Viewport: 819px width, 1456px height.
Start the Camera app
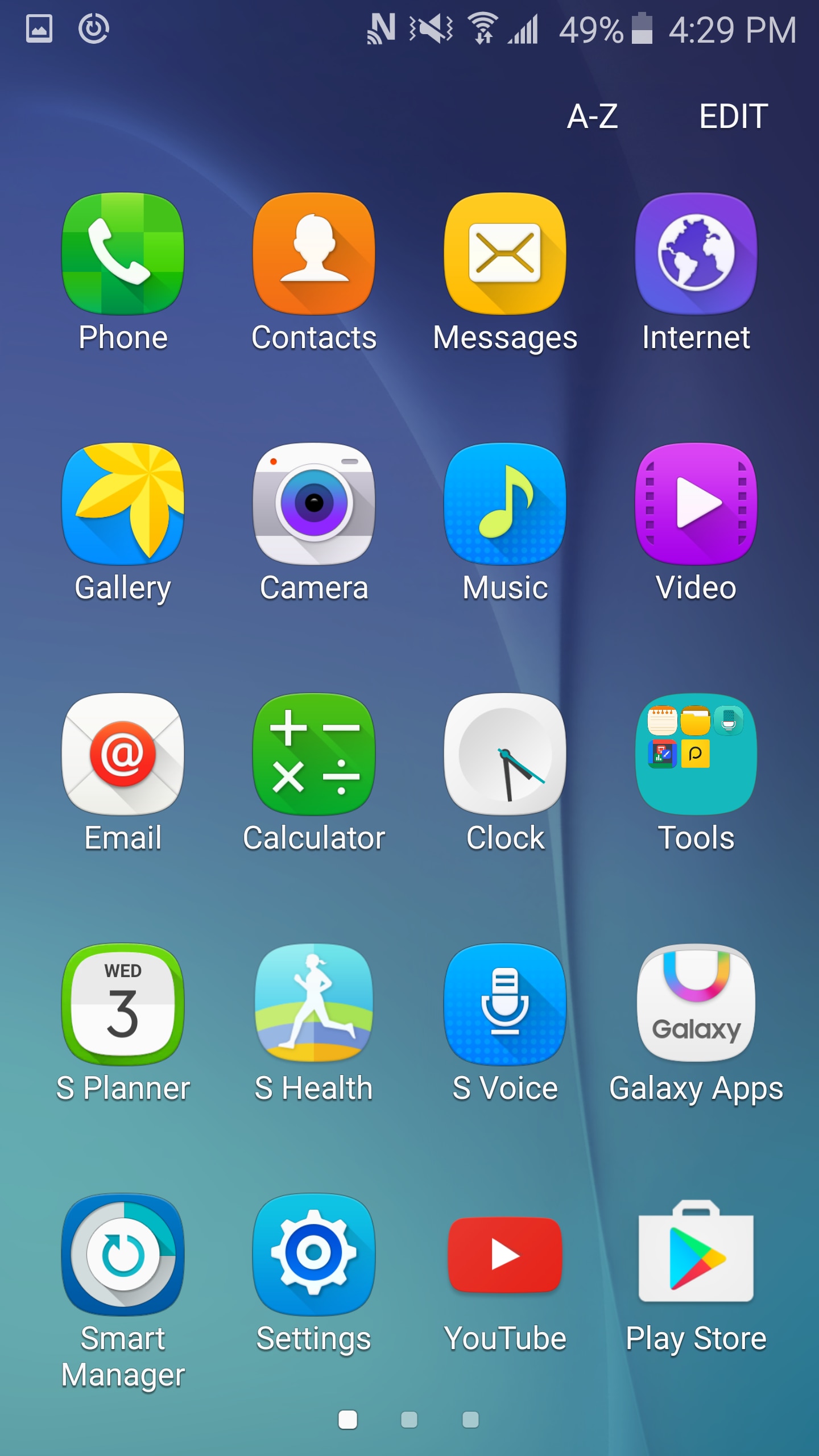tap(314, 504)
